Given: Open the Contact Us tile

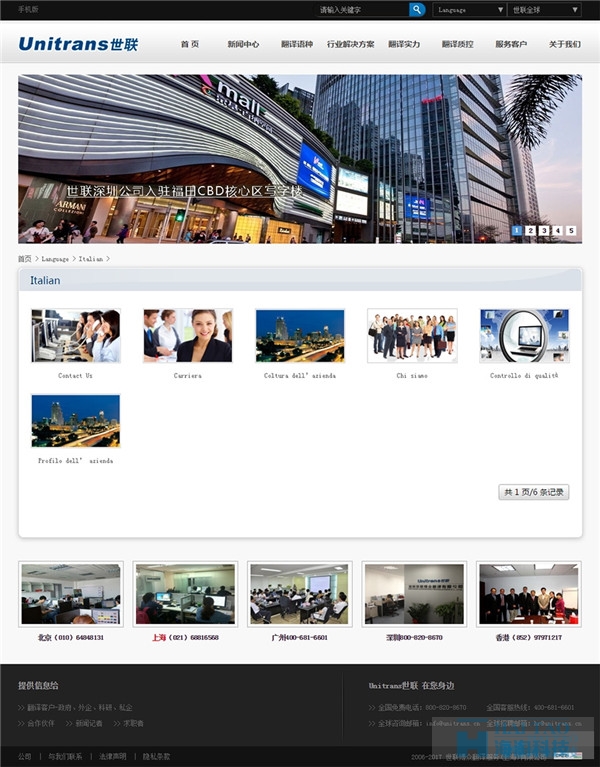Looking at the screenshot, I should pyautogui.click(x=75, y=336).
